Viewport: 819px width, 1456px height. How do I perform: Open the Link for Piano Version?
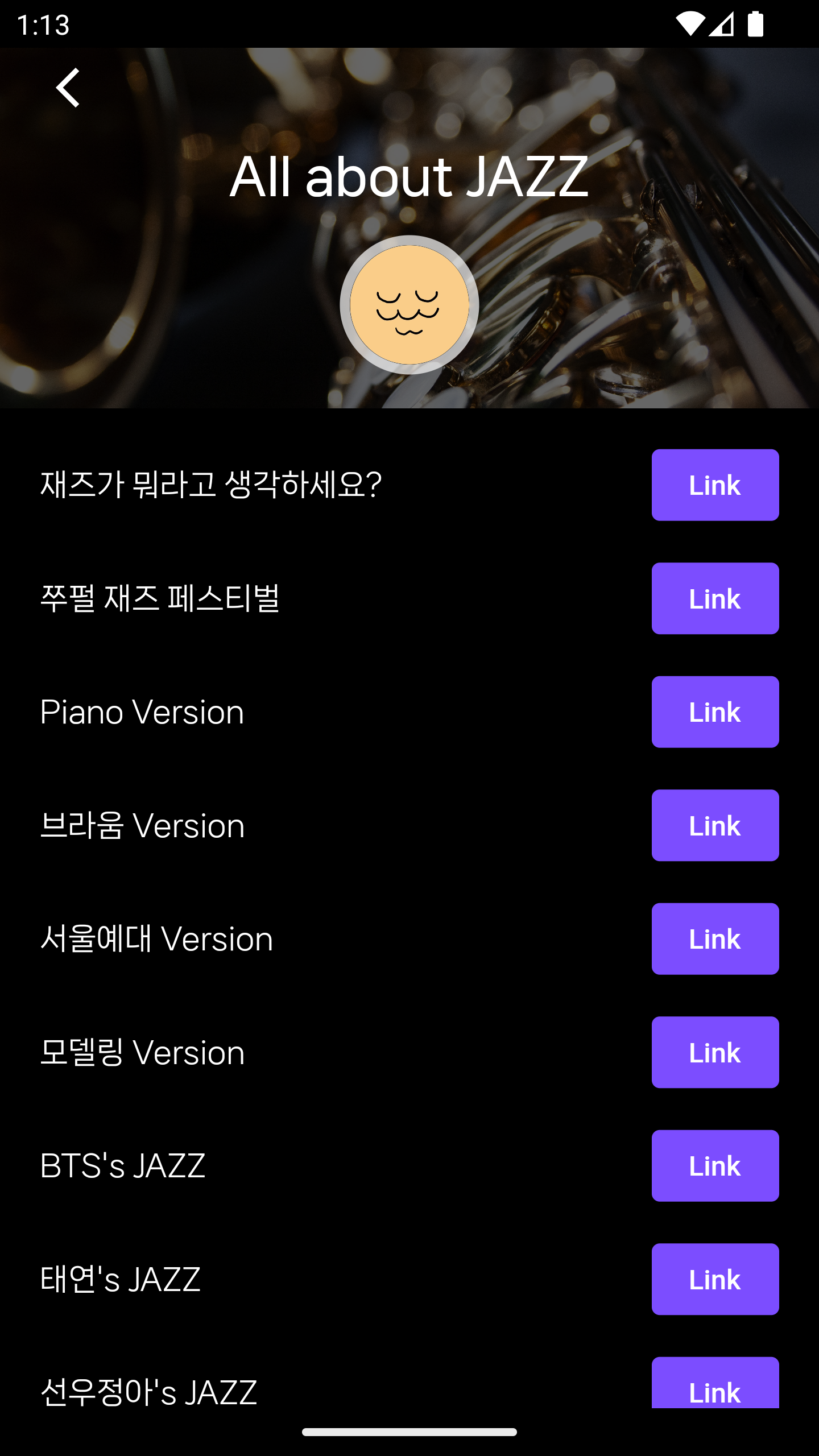pyautogui.click(x=715, y=712)
